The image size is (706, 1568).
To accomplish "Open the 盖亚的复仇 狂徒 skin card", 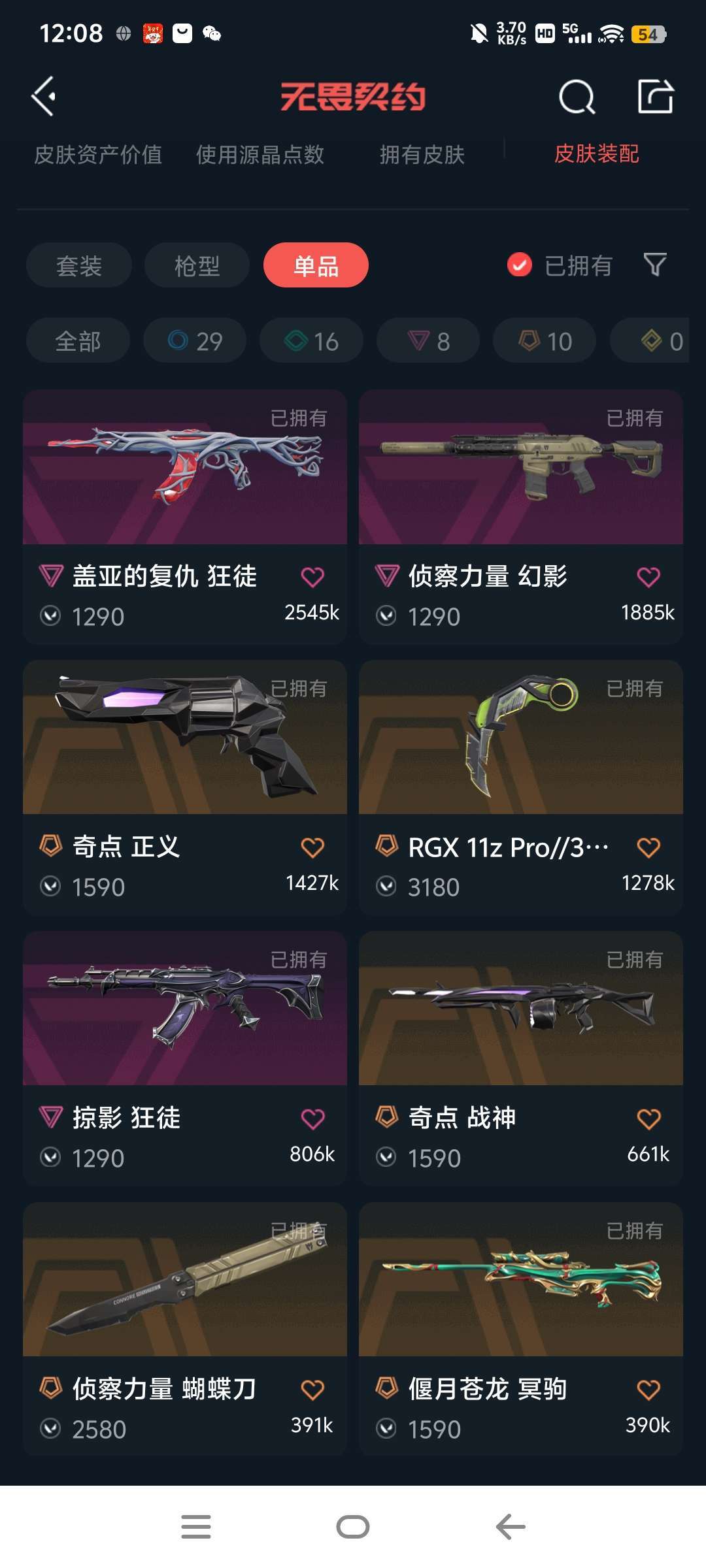I will (184, 483).
